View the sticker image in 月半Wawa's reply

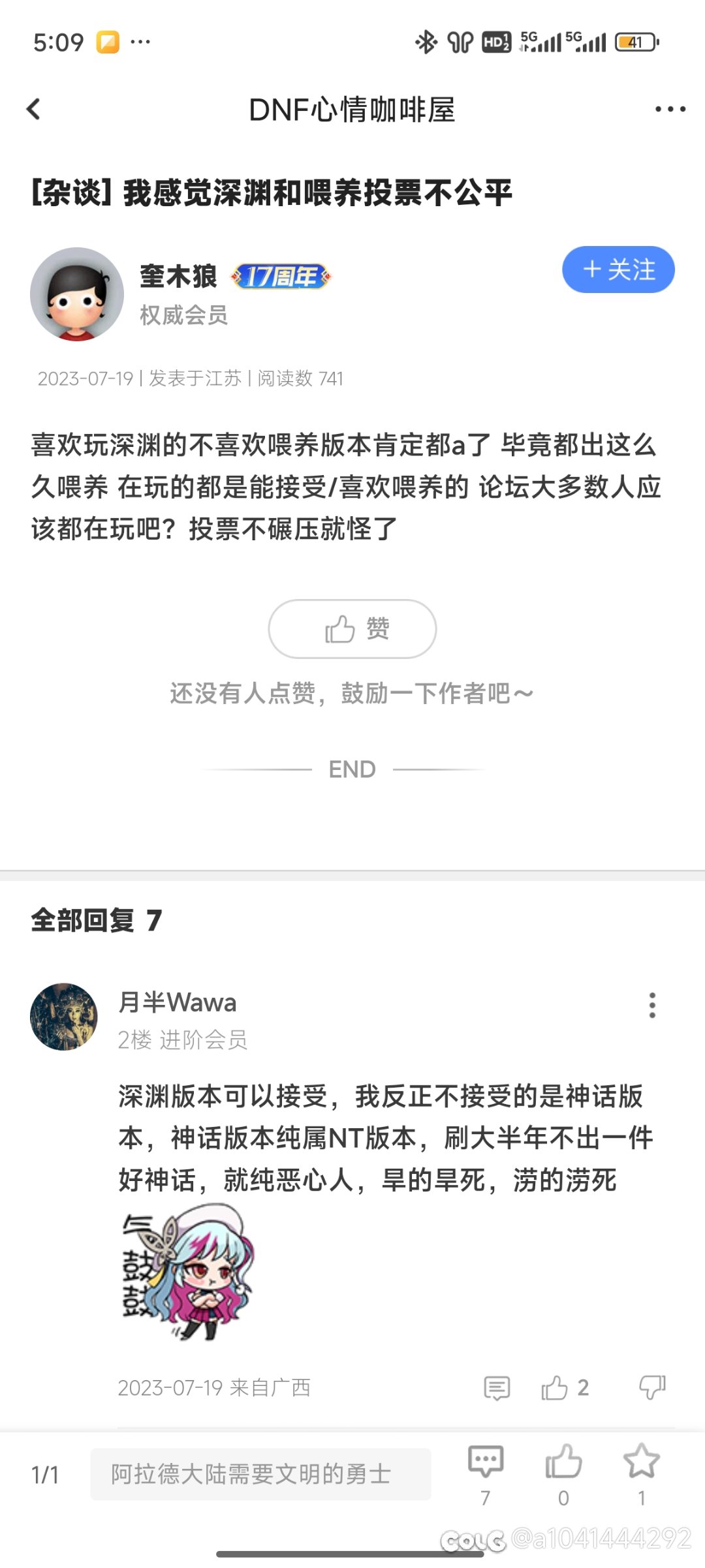click(x=187, y=1272)
